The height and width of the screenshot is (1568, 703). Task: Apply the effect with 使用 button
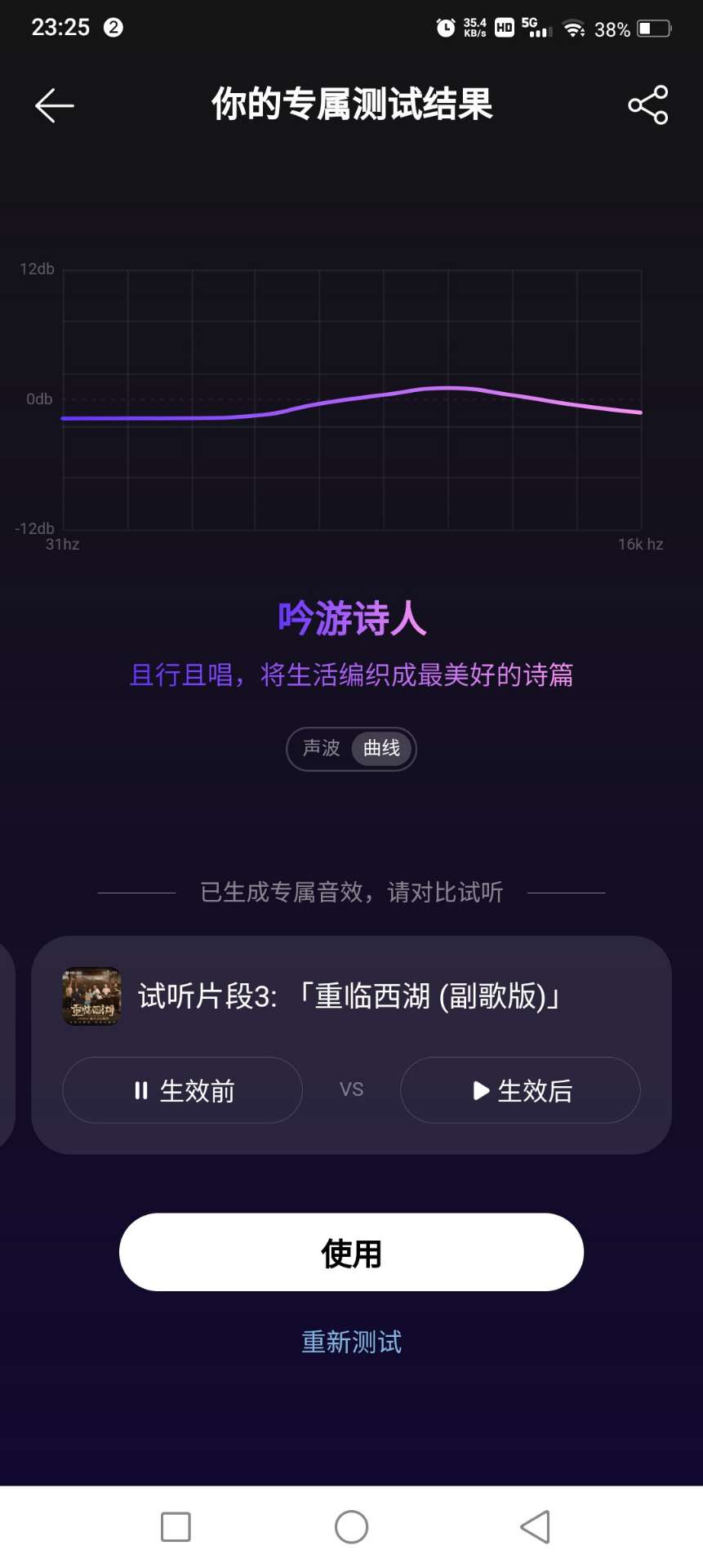tap(351, 1252)
